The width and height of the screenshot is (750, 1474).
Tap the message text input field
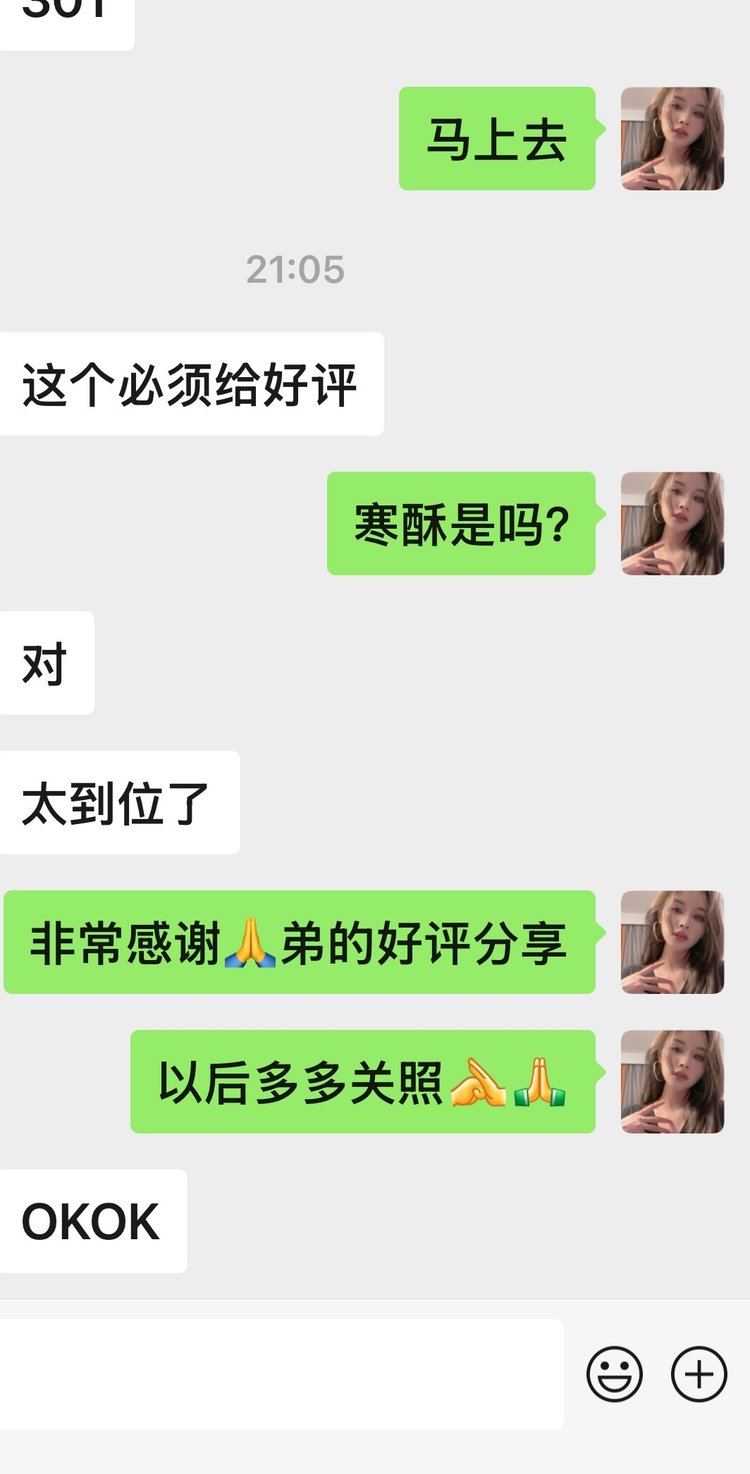pyautogui.click(x=280, y=1374)
